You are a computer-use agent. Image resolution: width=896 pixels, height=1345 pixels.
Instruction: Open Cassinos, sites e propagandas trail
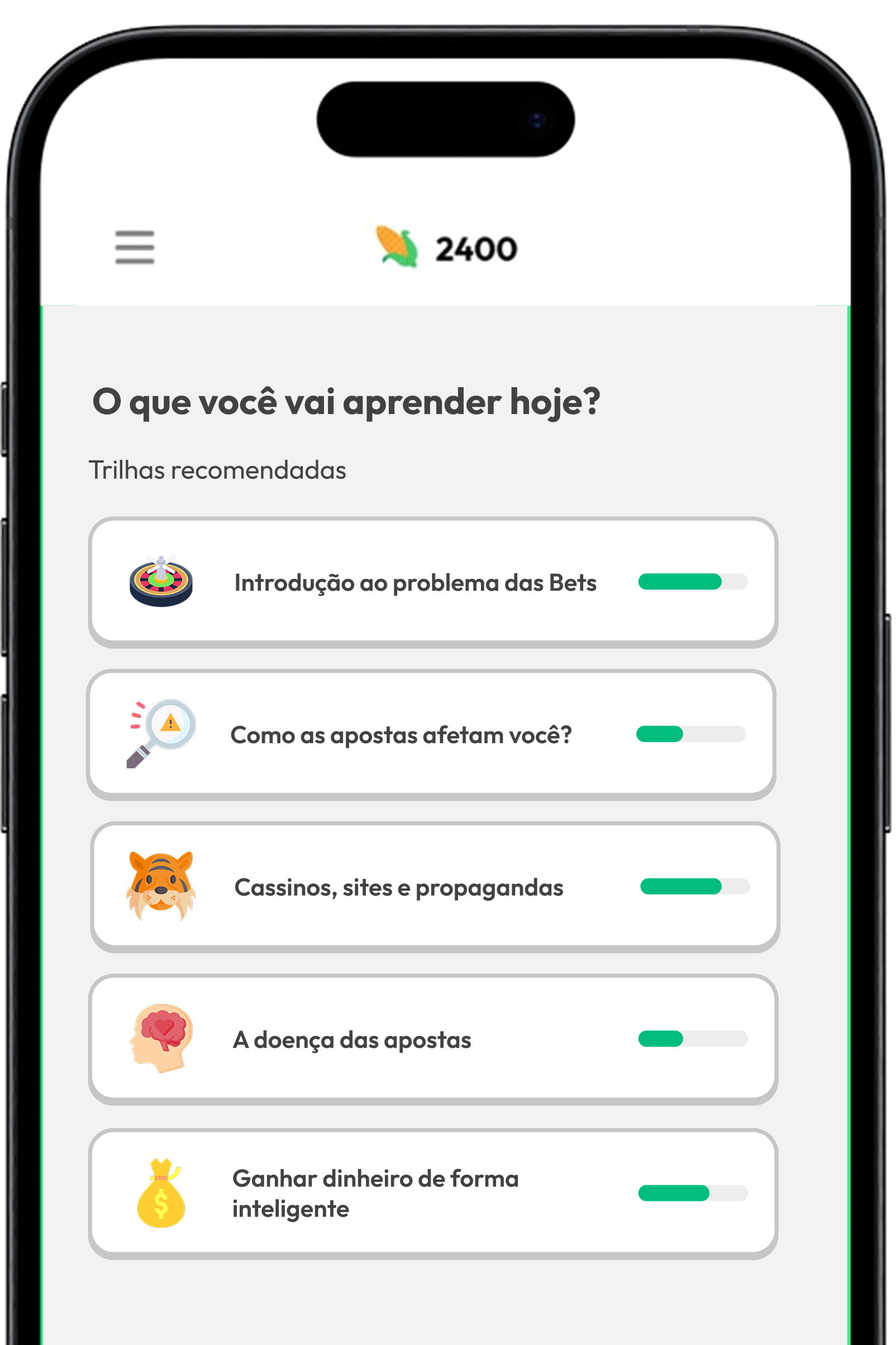pyautogui.click(x=434, y=887)
